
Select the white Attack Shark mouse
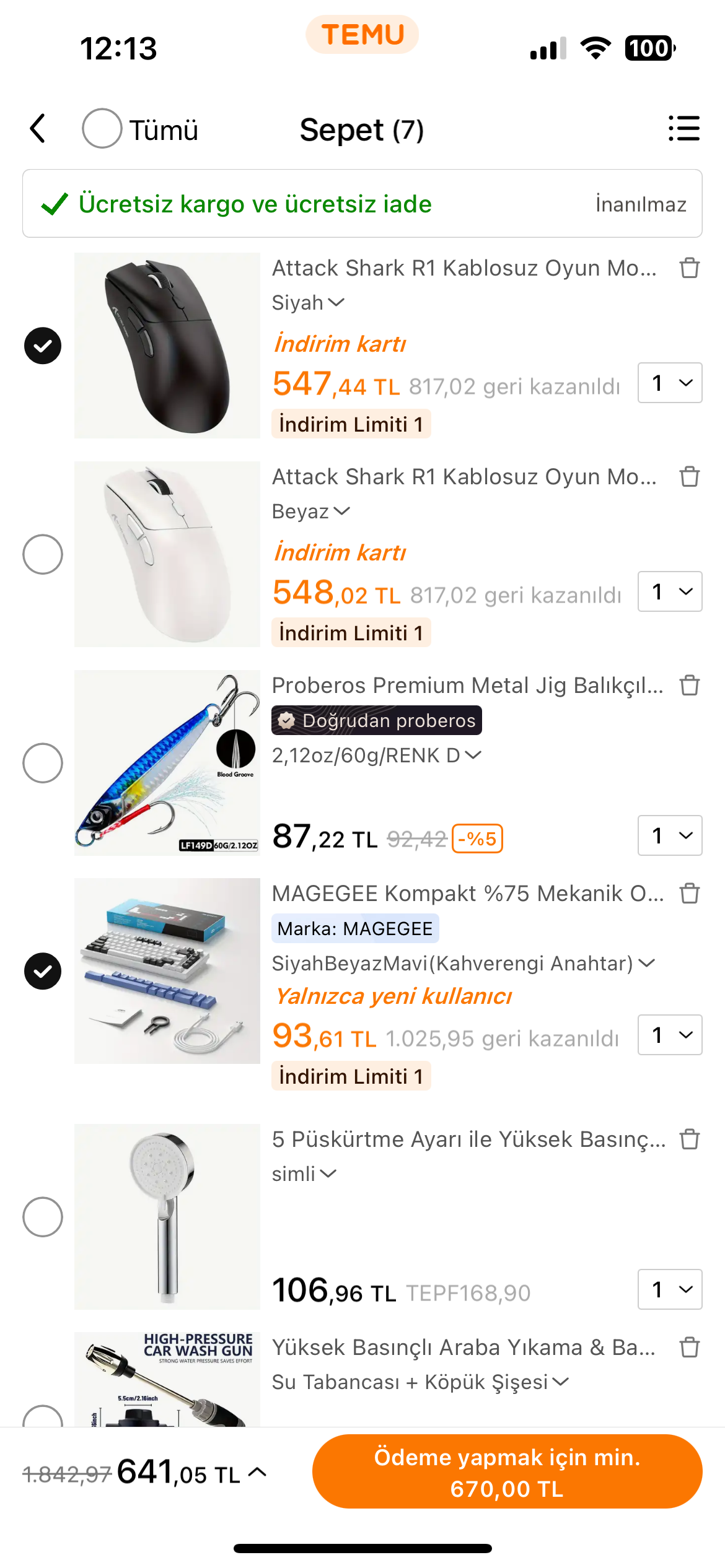(43, 554)
